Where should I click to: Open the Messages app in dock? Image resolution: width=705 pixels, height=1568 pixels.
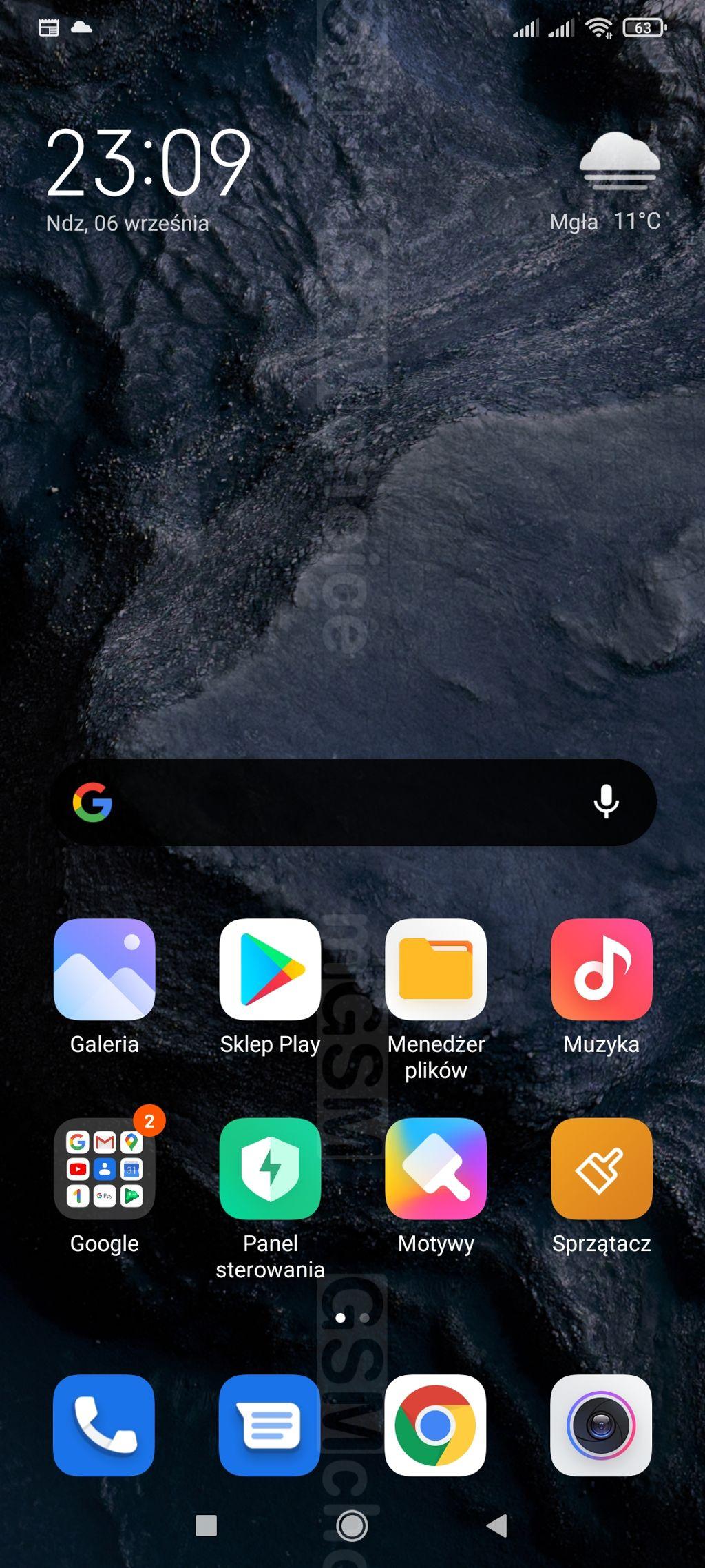270,1425
